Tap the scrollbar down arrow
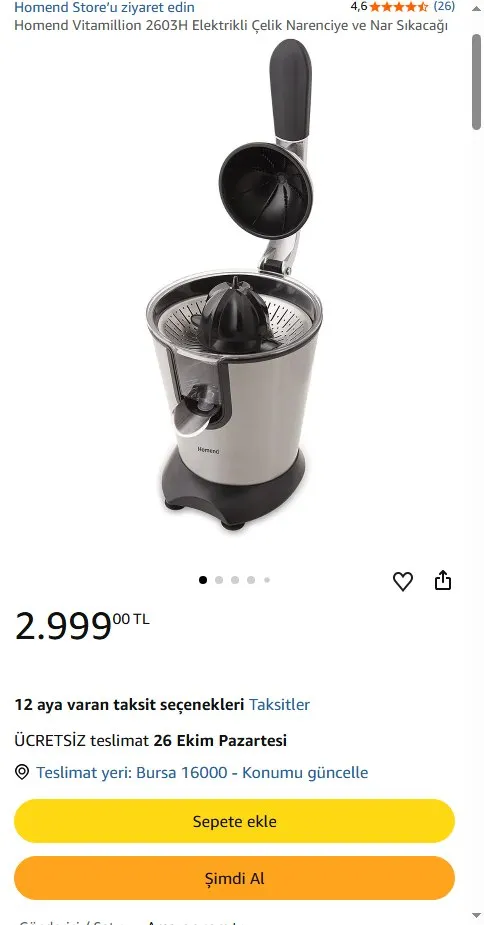The height and width of the screenshot is (925, 484). click(476, 916)
